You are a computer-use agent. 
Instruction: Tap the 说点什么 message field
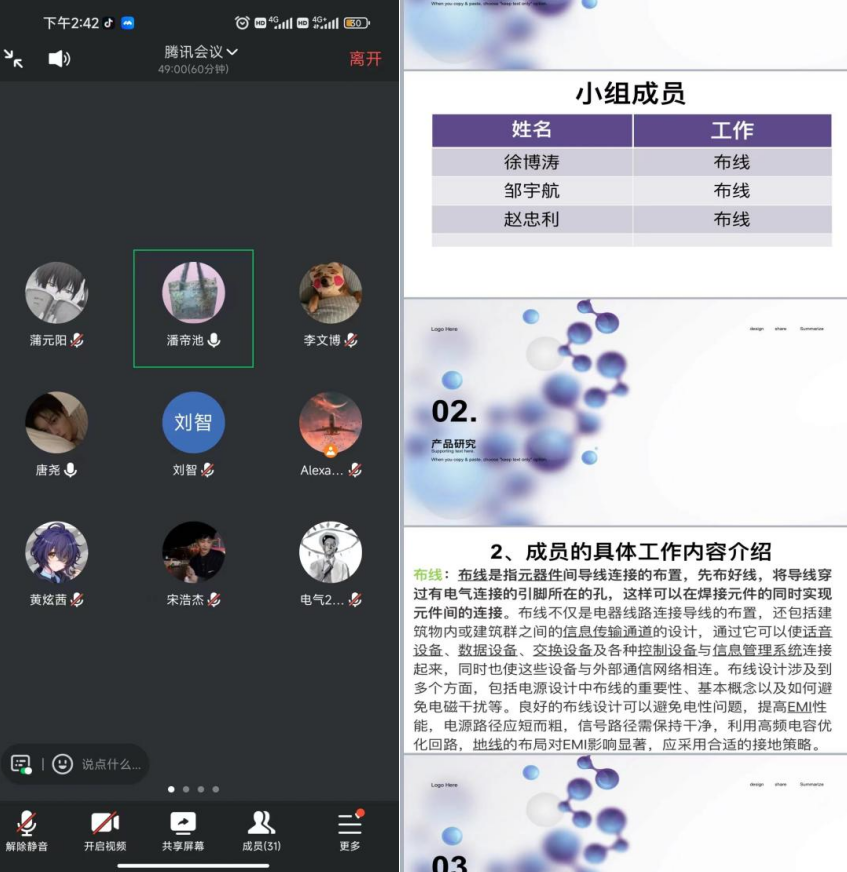point(111,764)
